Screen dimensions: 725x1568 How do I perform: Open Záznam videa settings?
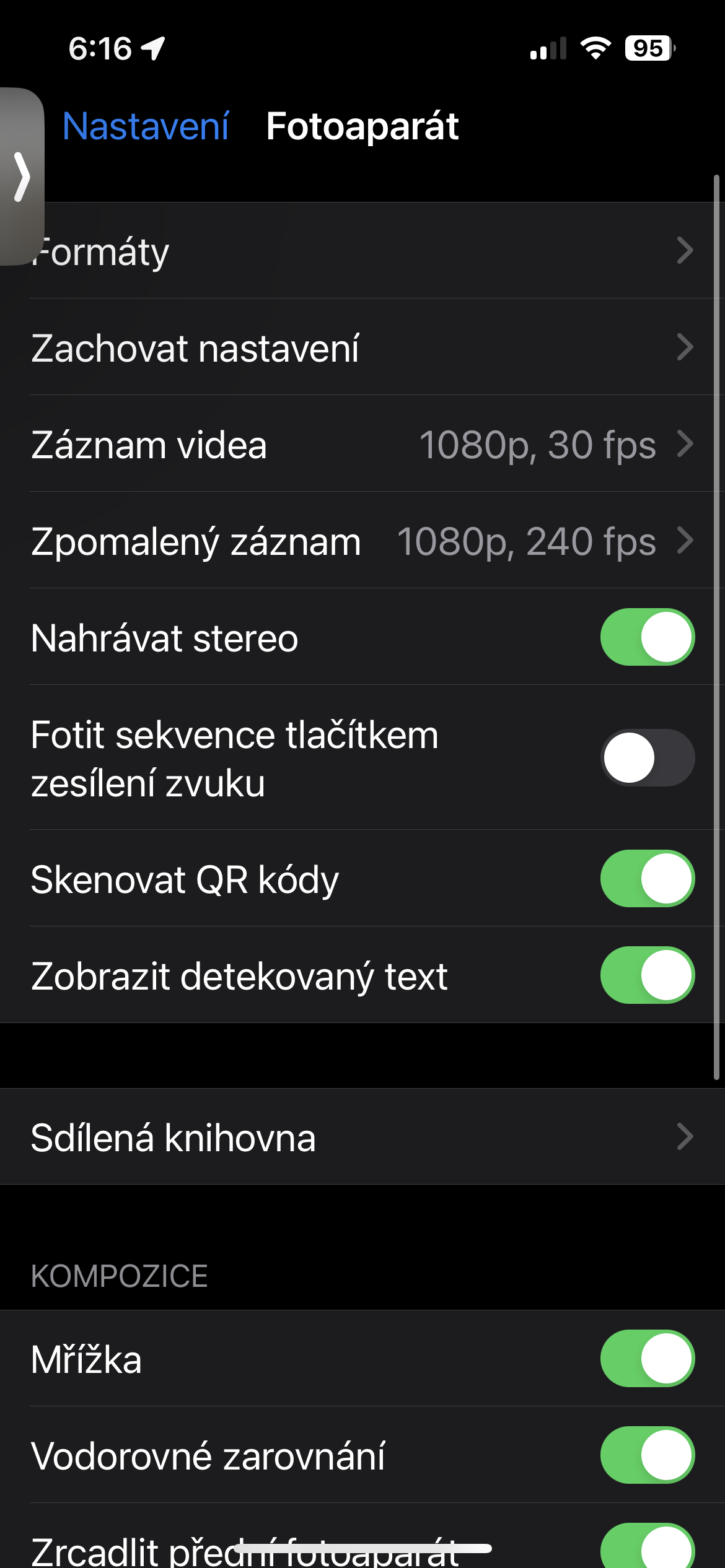tap(362, 445)
